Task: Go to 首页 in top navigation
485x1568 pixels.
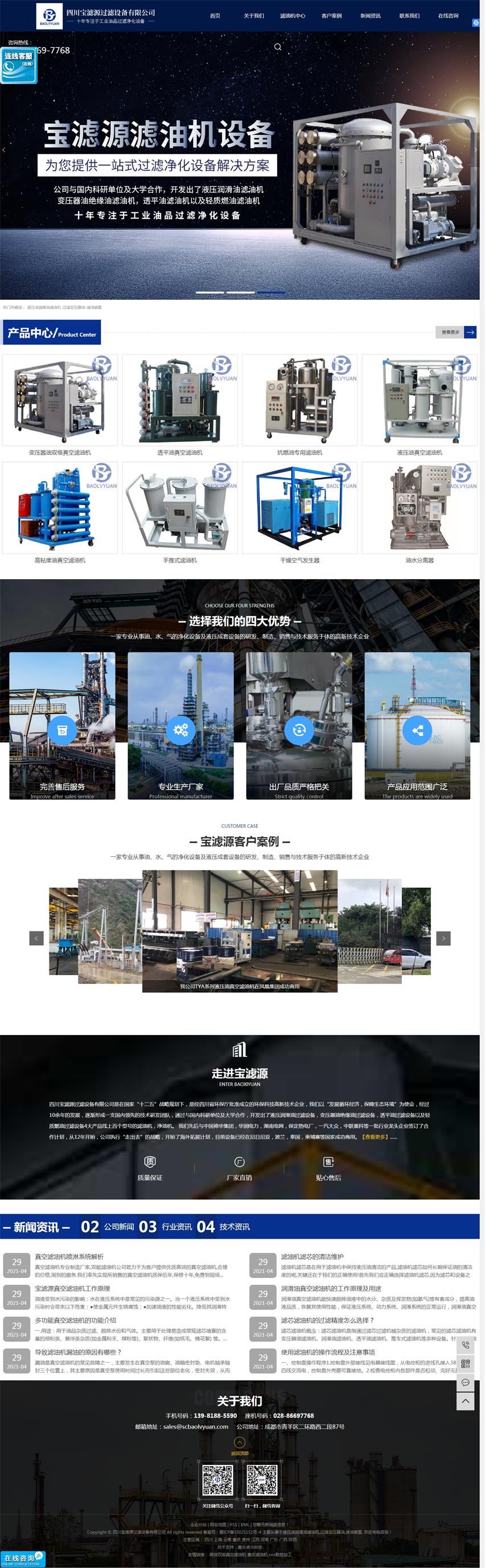Action: click(215, 16)
